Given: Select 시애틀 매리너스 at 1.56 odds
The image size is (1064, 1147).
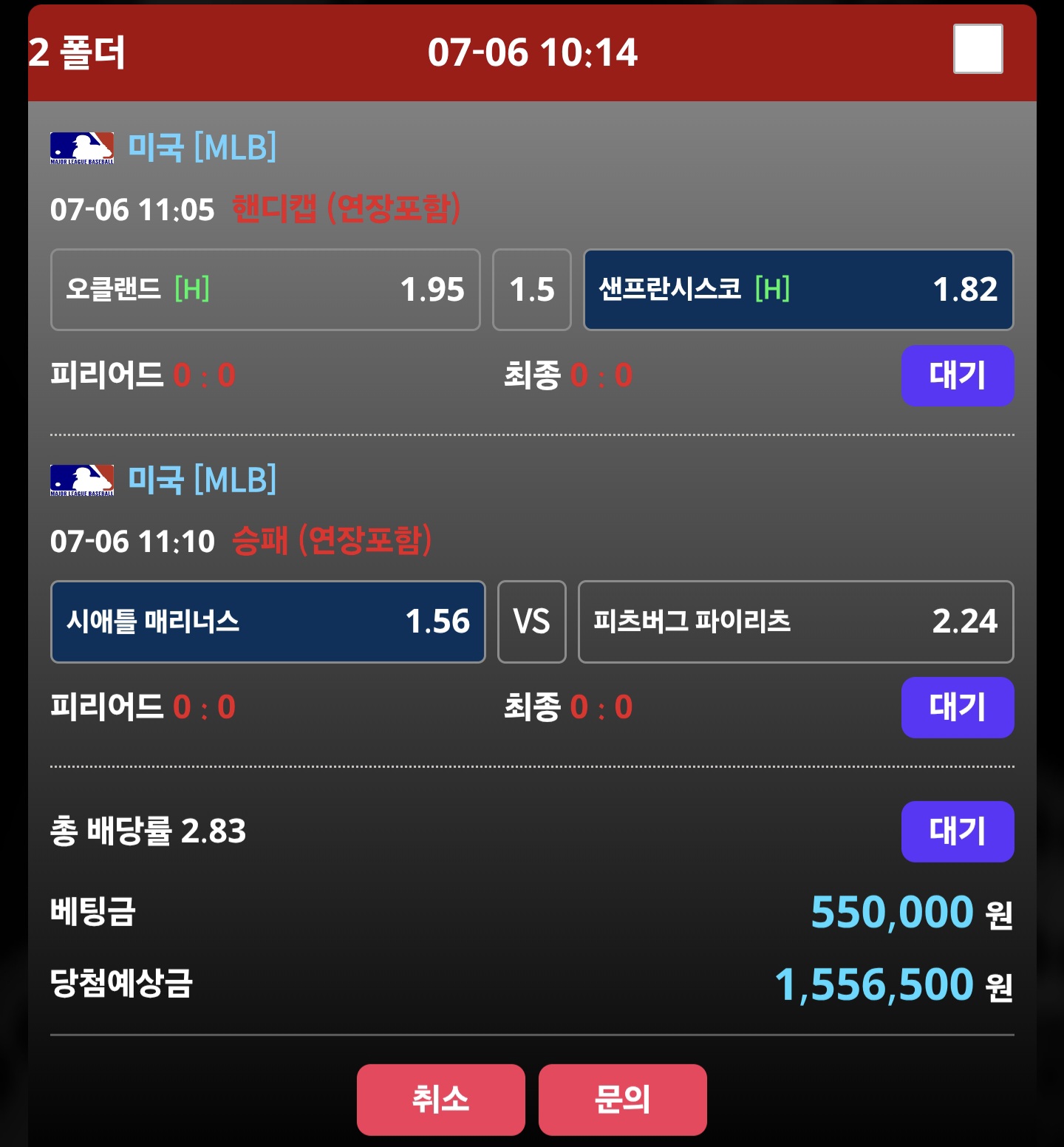Looking at the screenshot, I should tap(267, 622).
